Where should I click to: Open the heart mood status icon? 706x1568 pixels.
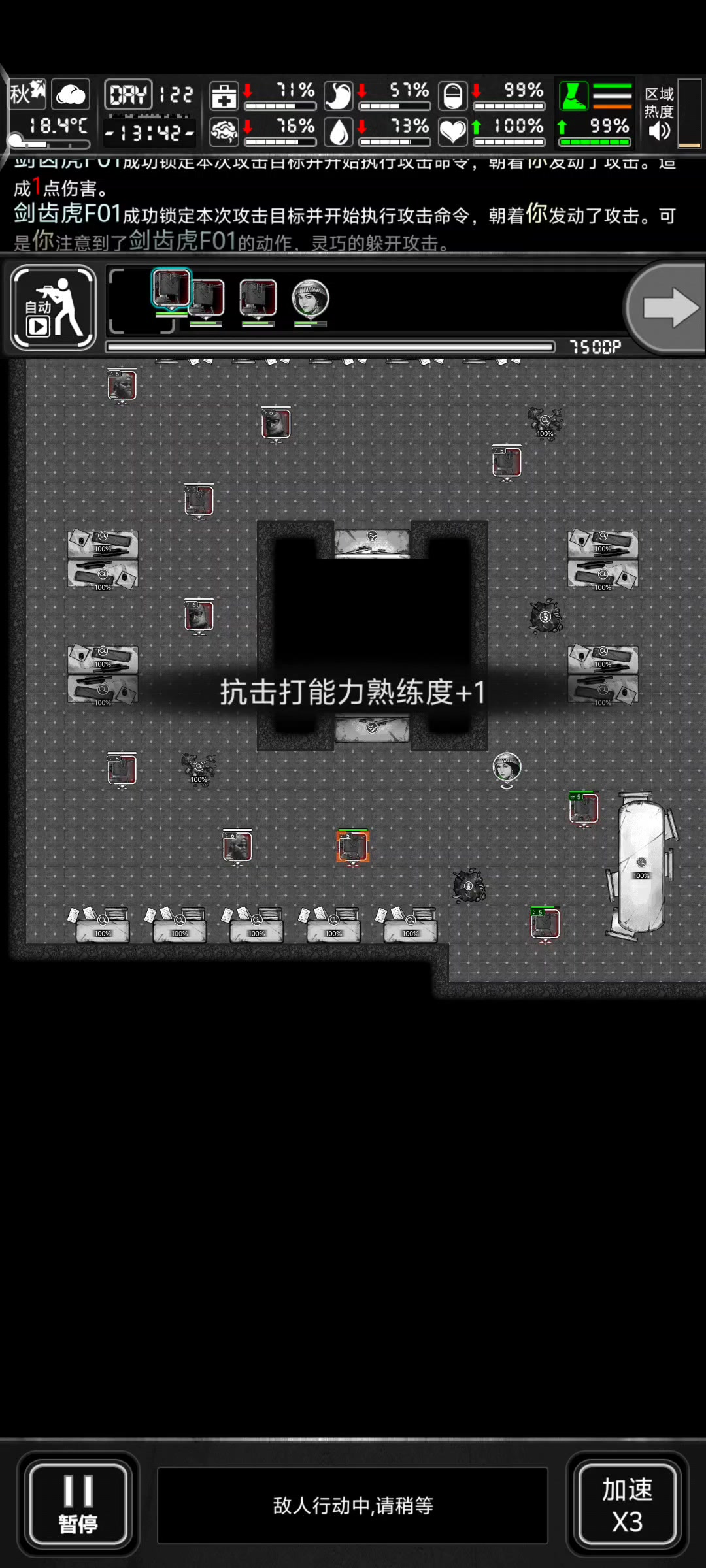(452, 132)
